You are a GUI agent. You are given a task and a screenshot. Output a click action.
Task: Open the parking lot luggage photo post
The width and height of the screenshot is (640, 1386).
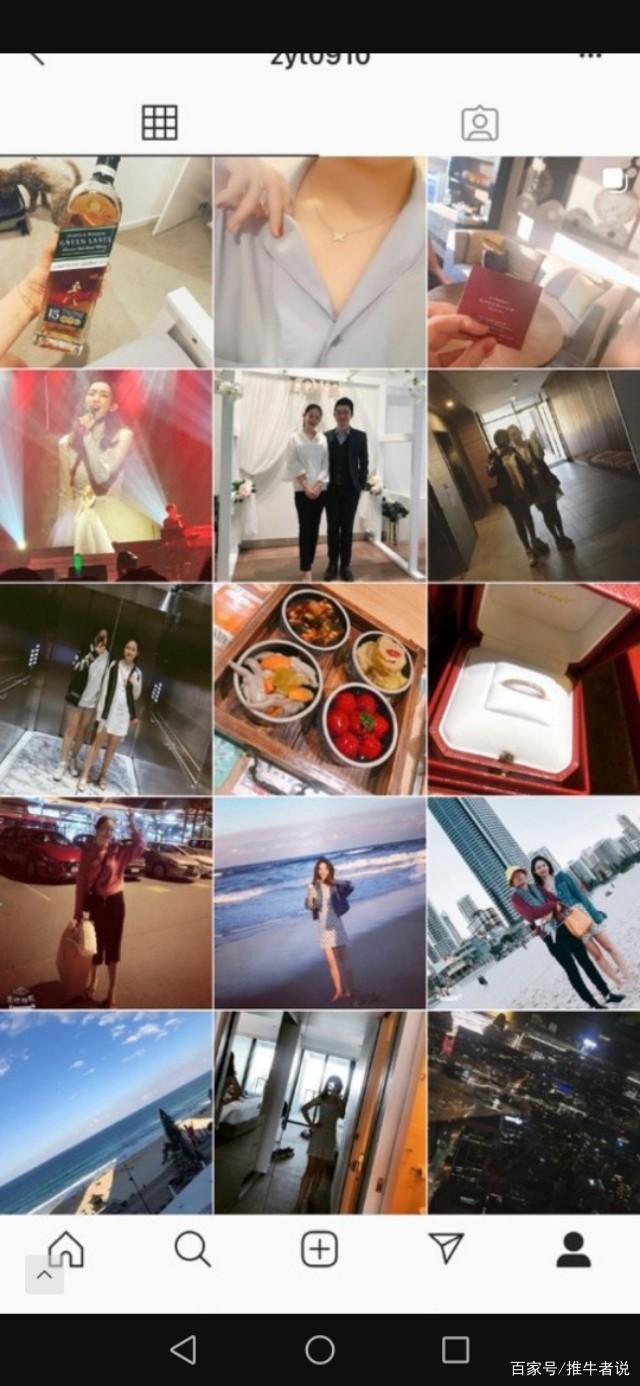(106, 903)
